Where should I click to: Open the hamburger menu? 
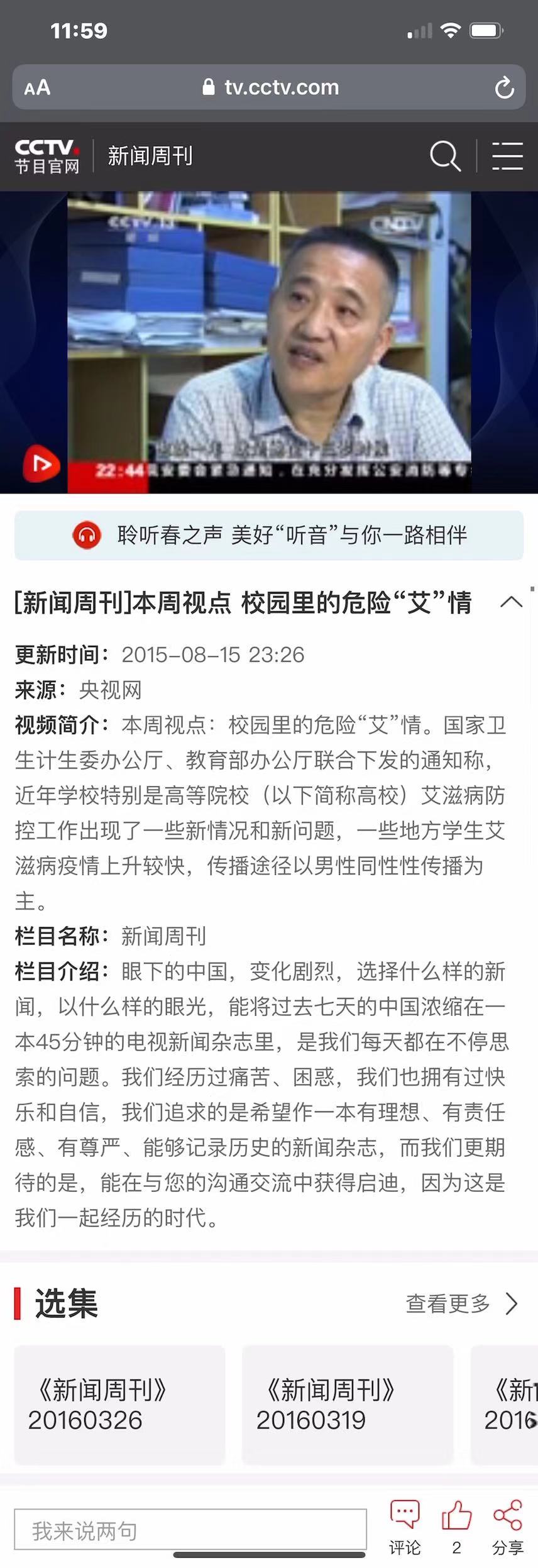pyautogui.click(x=507, y=156)
